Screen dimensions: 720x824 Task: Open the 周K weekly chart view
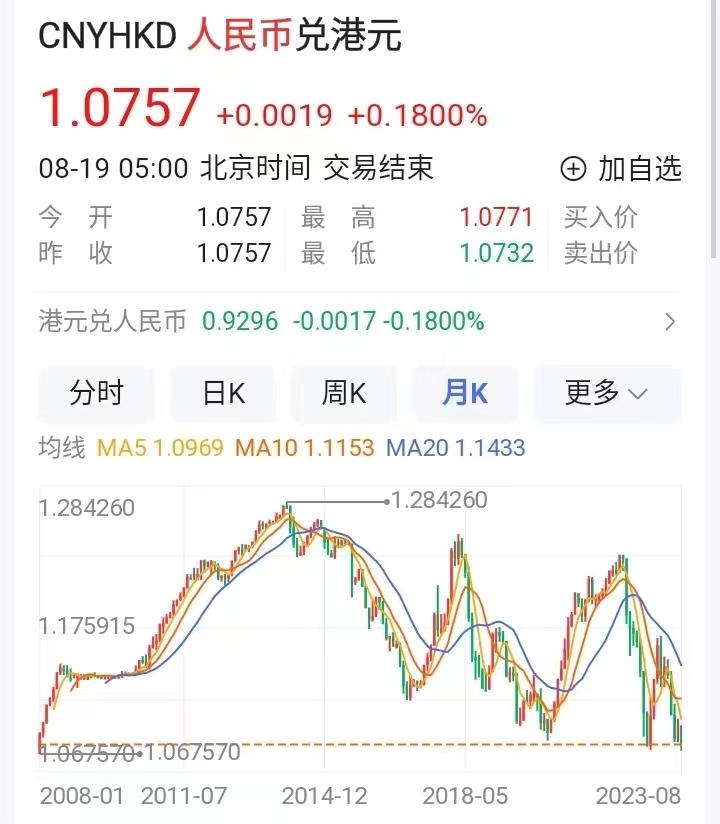coord(343,394)
